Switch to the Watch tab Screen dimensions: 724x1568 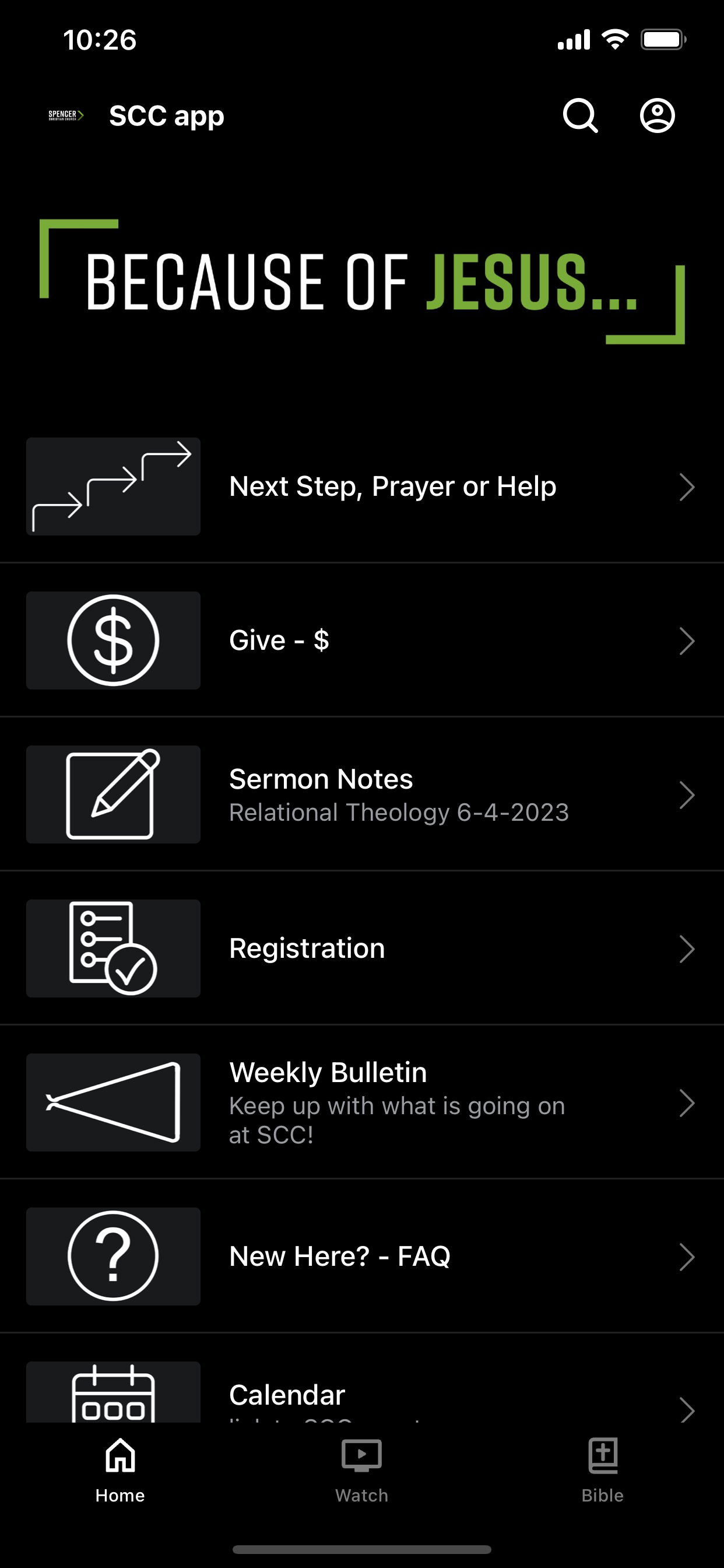tap(361, 1470)
